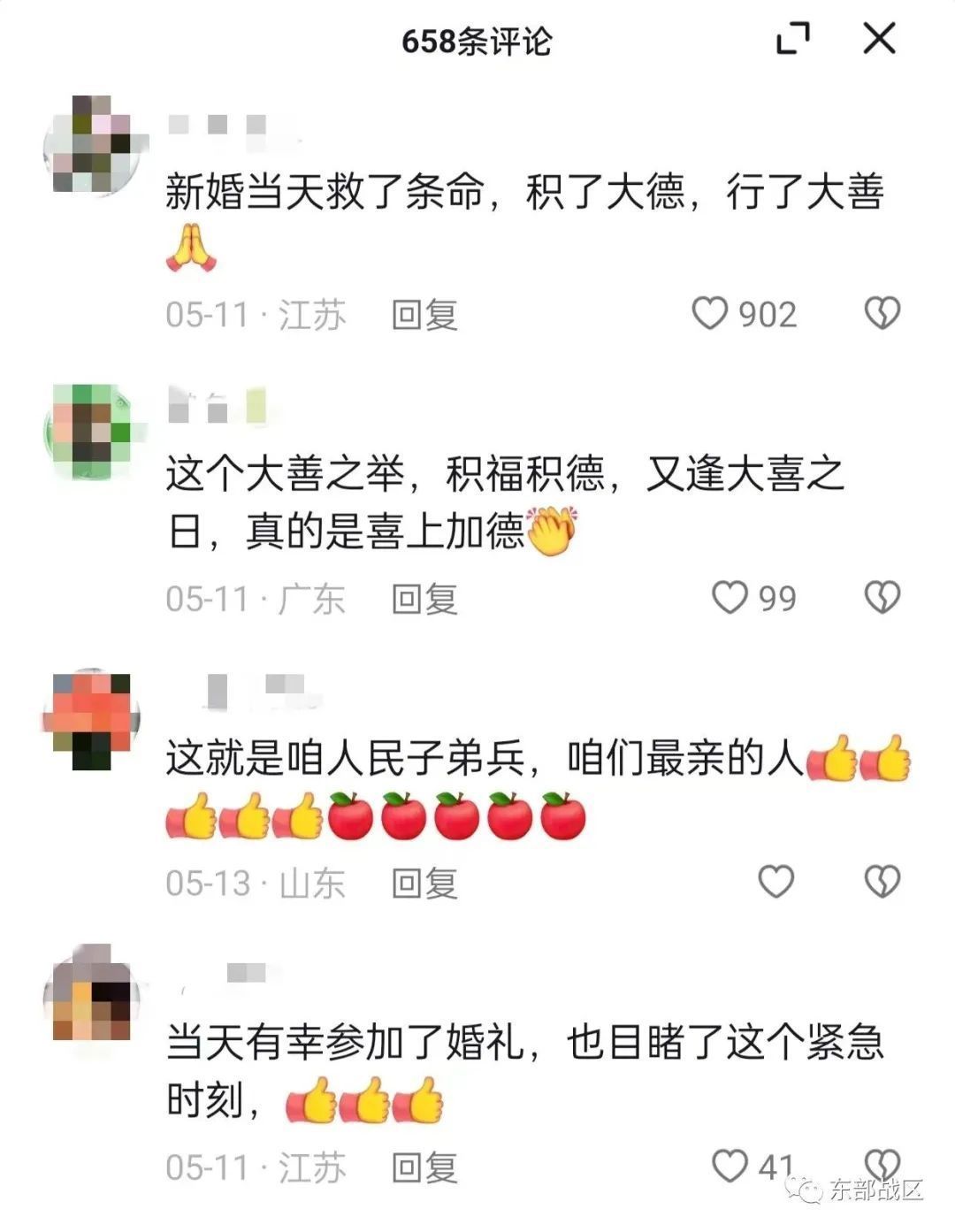Image resolution: width=955 pixels, height=1232 pixels.
Task: Reply to the 新婚当天救了条命 comment
Action: 424,315
